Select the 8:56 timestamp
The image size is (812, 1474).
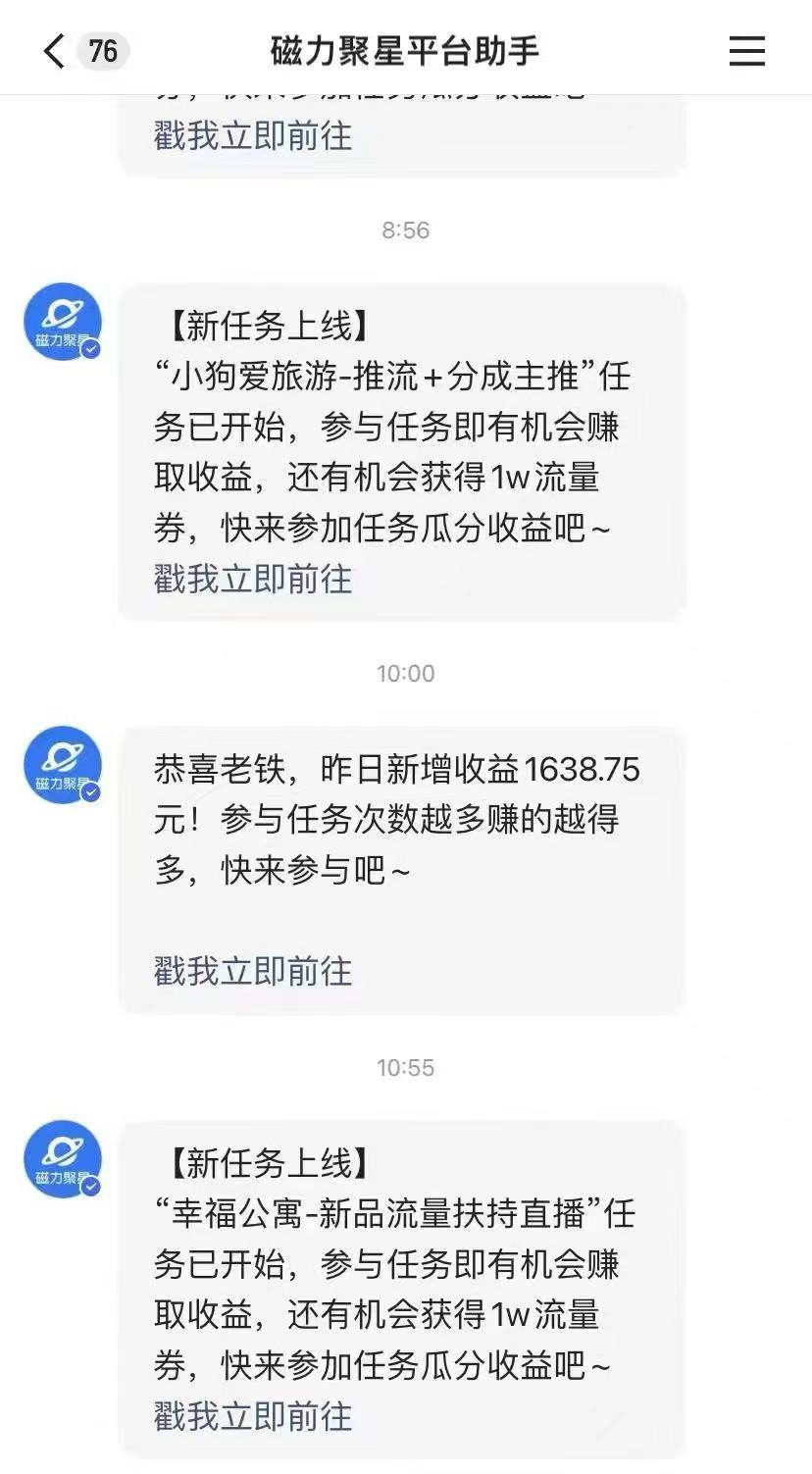tap(406, 230)
